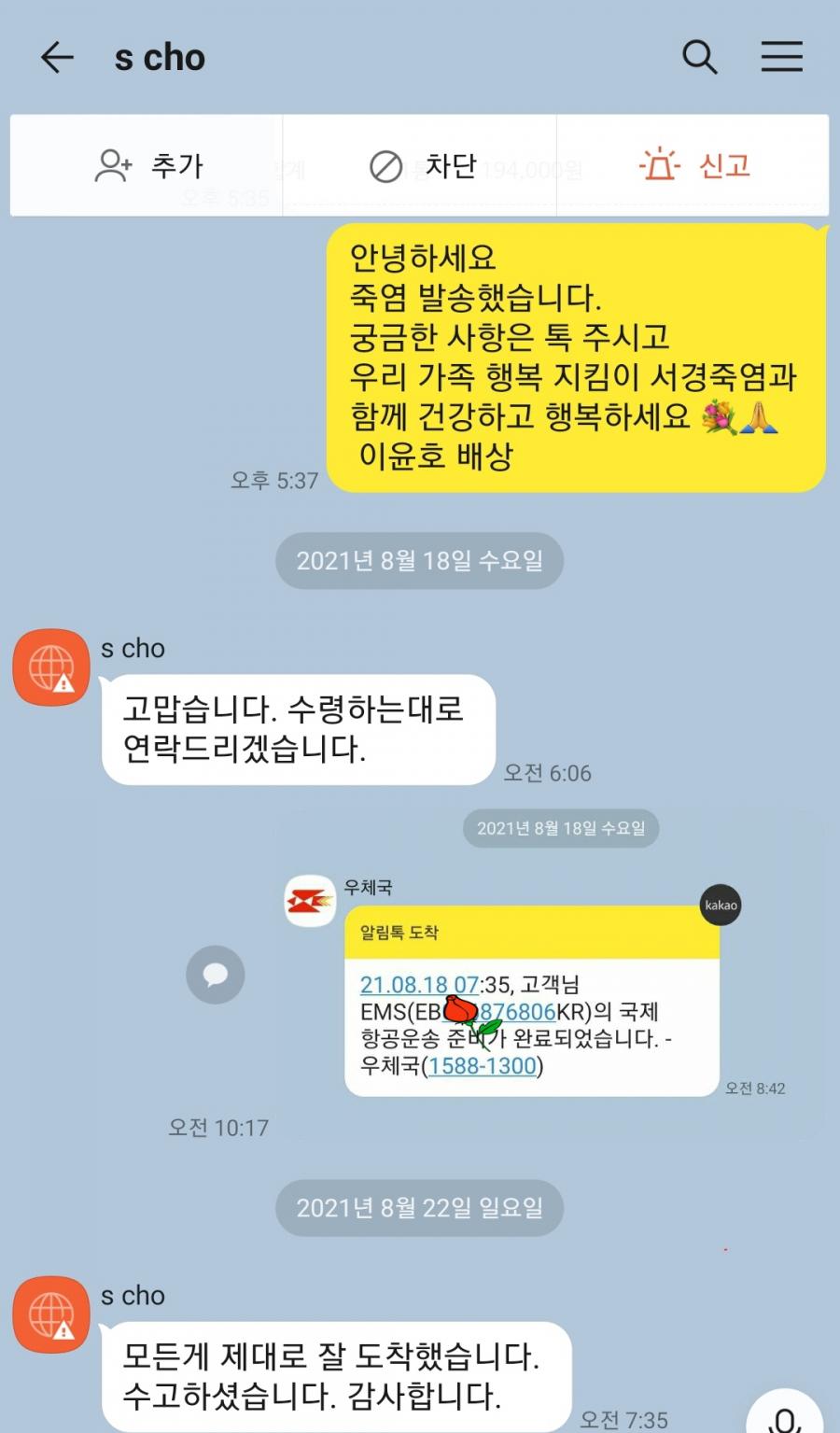Tap the share bubble icon beside the image
Image resolution: width=840 pixels, height=1433 pixels.
(x=215, y=975)
